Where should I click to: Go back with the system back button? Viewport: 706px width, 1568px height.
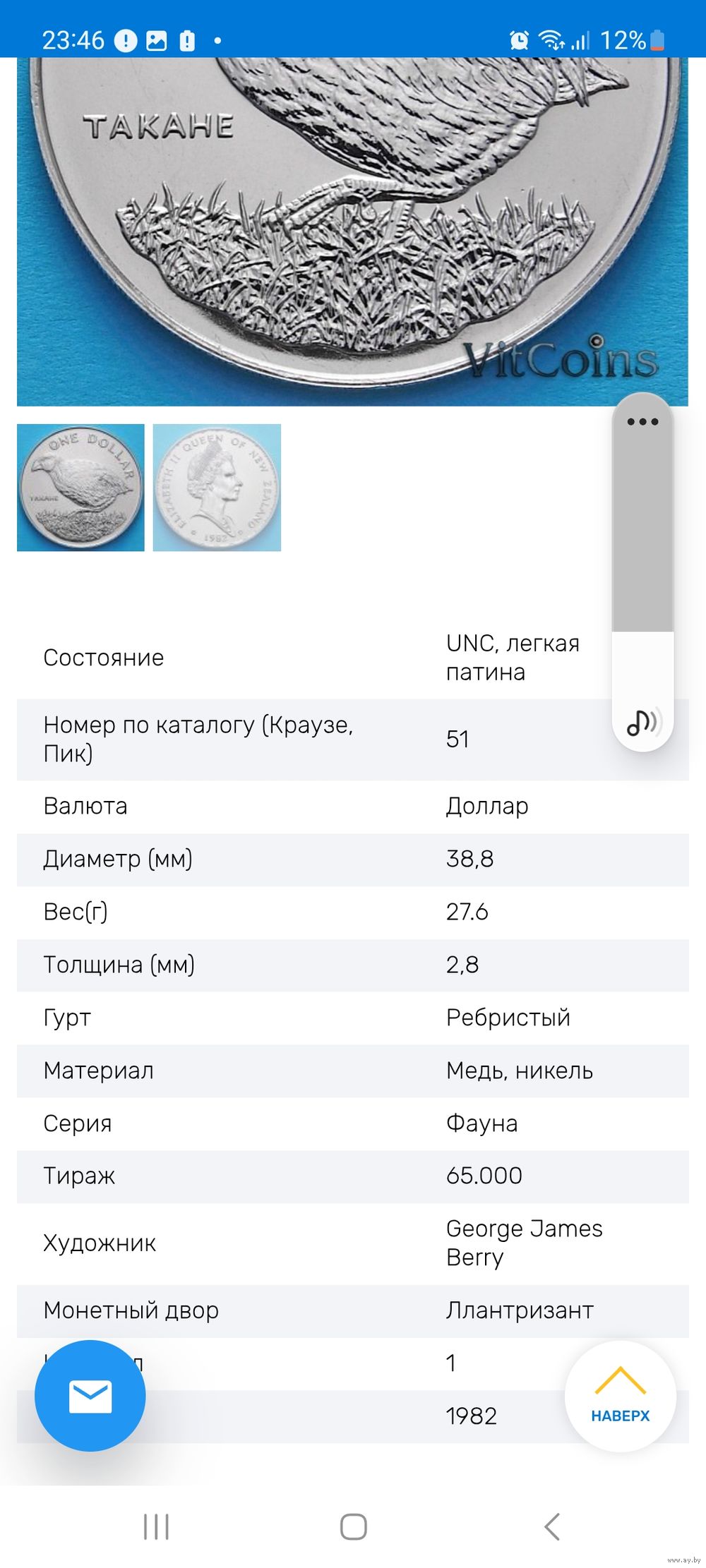pos(551,1527)
